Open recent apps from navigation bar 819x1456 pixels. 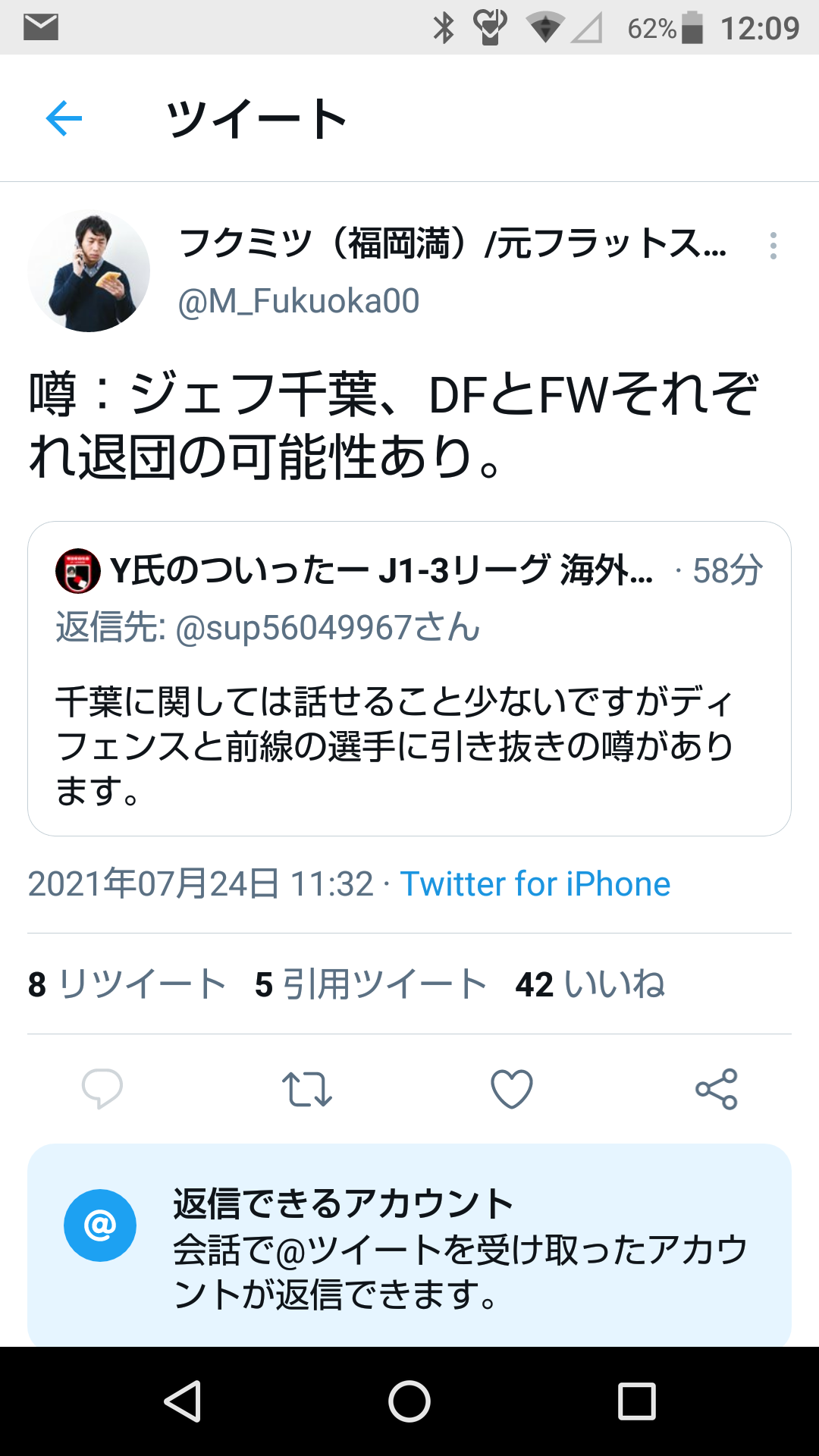pos(637,1401)
